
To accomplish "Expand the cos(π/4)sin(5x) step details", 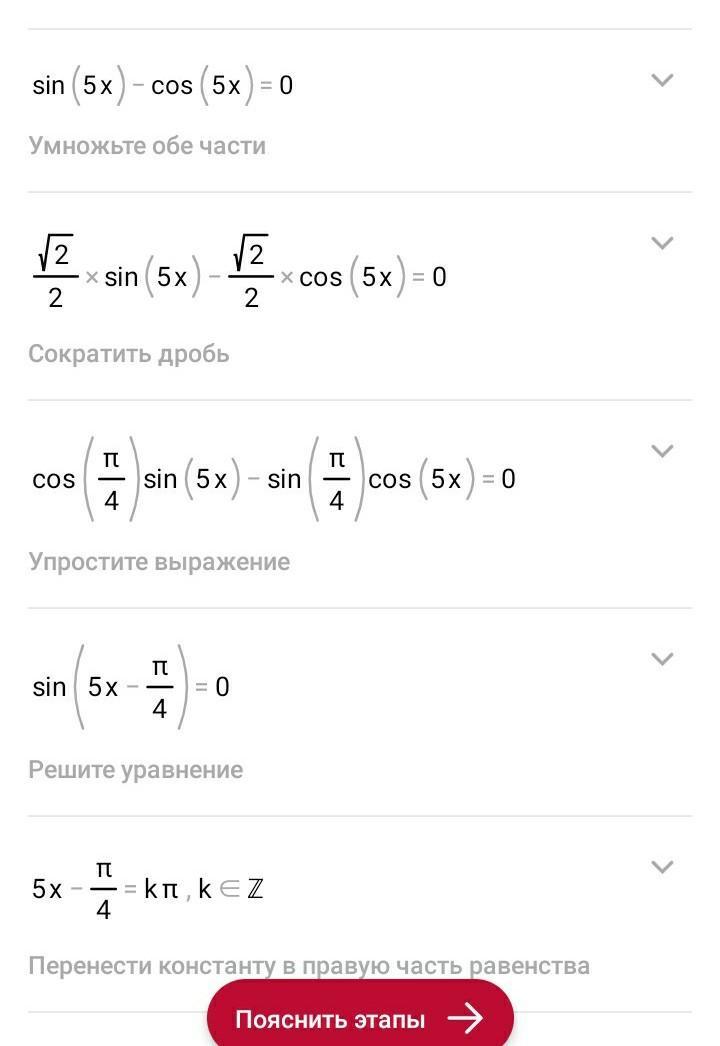I will click(x=662, y=451).
